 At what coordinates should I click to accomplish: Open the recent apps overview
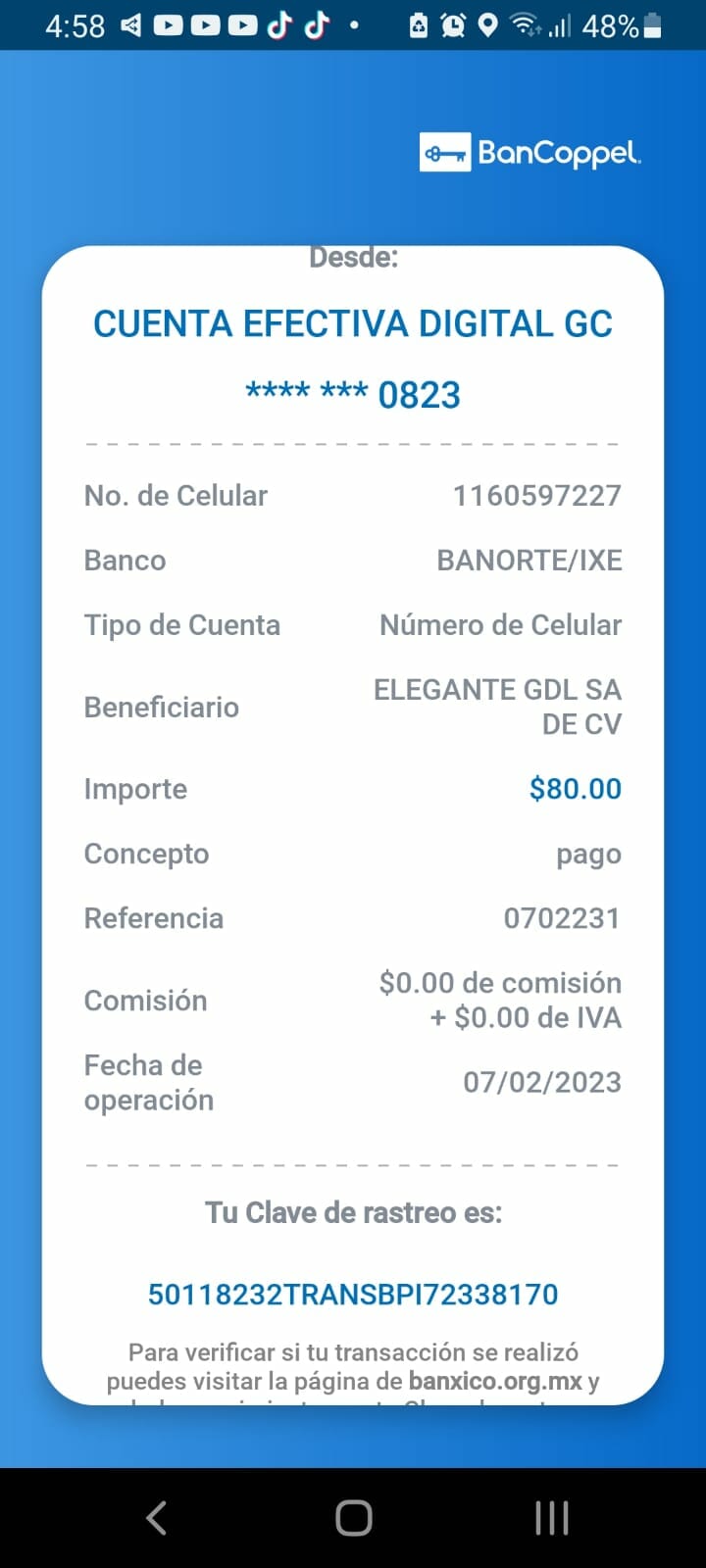(x=552, y=1518)
